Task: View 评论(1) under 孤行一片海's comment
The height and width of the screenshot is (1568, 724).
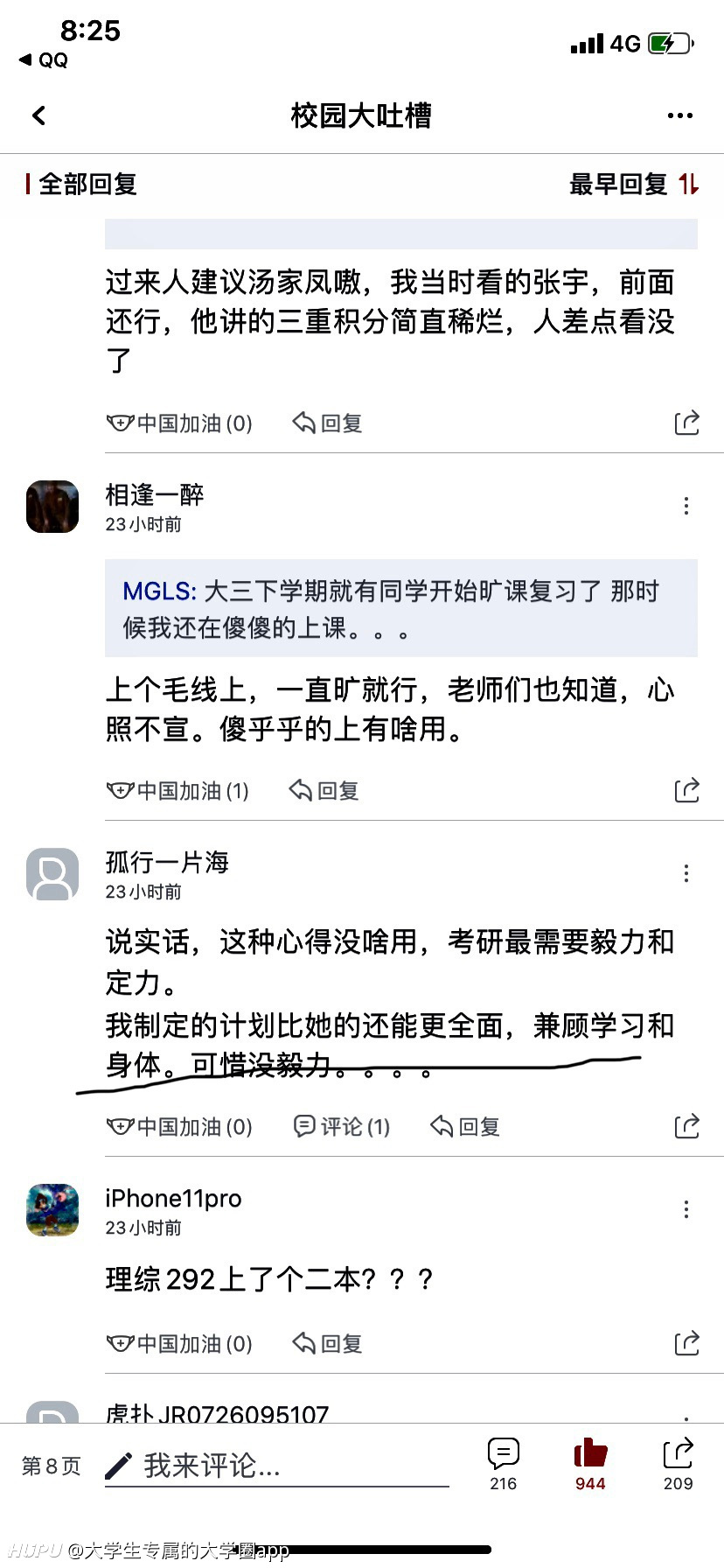Action: click(x=341, y=1126)
